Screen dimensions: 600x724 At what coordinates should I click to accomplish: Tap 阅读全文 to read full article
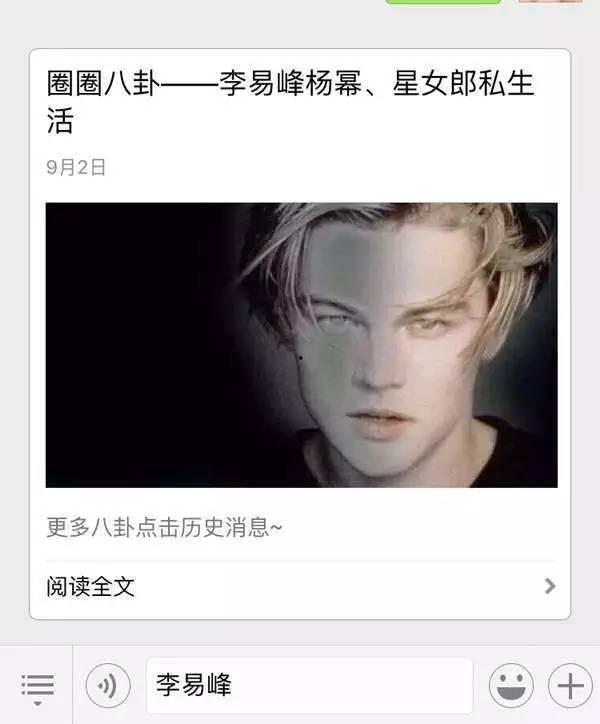point(300,587)
